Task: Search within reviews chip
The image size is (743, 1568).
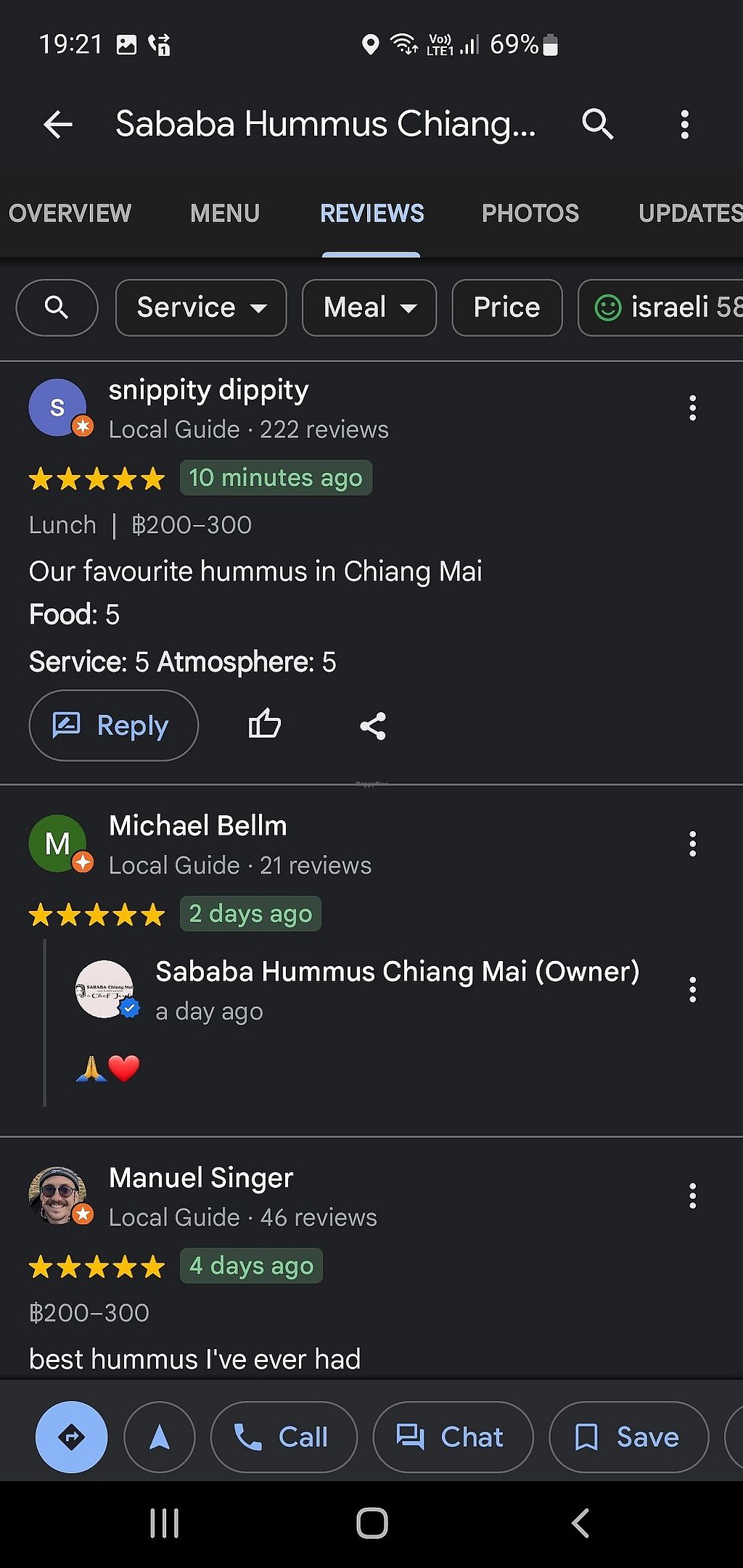Action: pyautogui.click(x=57, y=308)
